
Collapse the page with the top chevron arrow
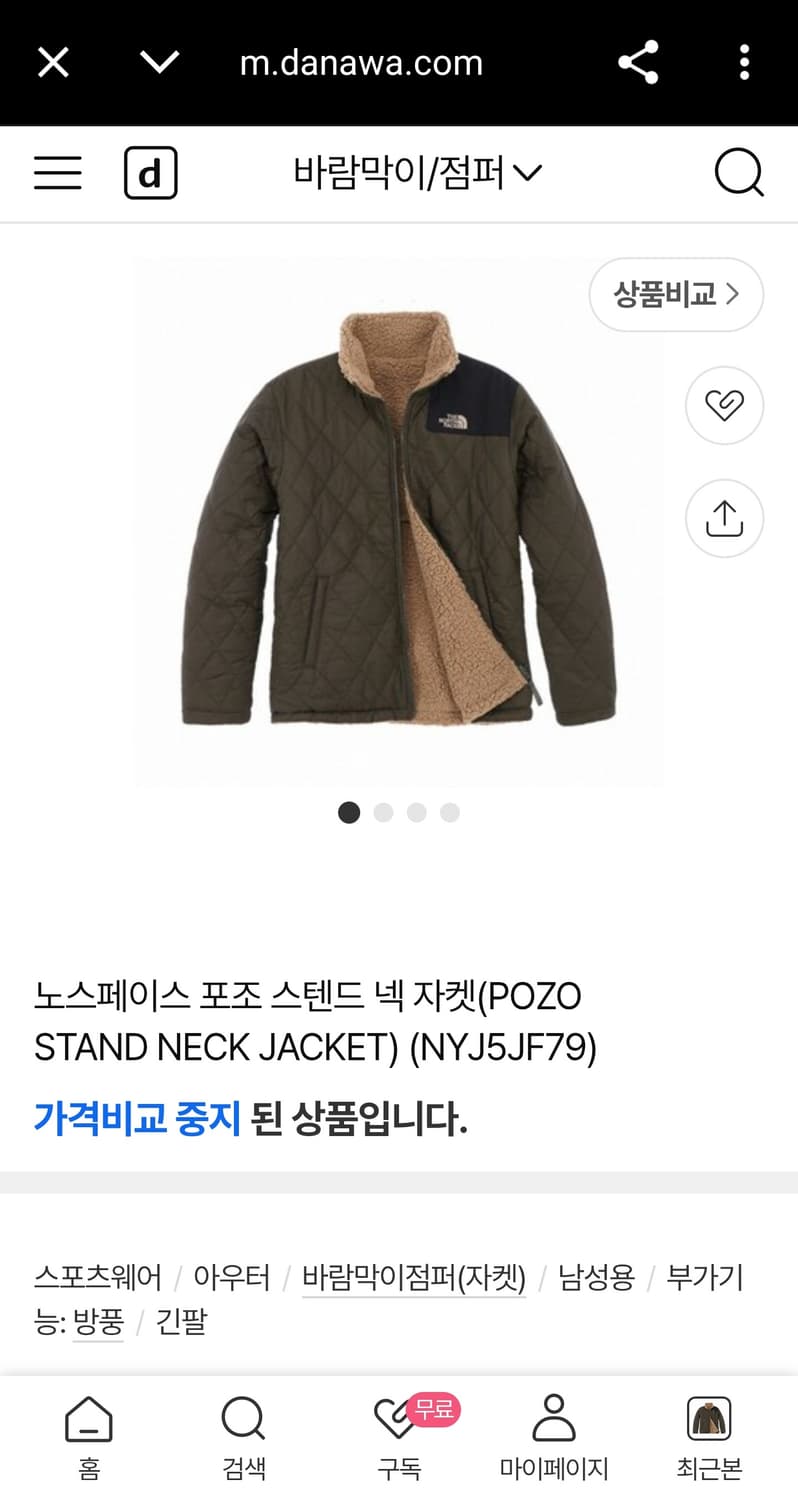coord(158,62)
